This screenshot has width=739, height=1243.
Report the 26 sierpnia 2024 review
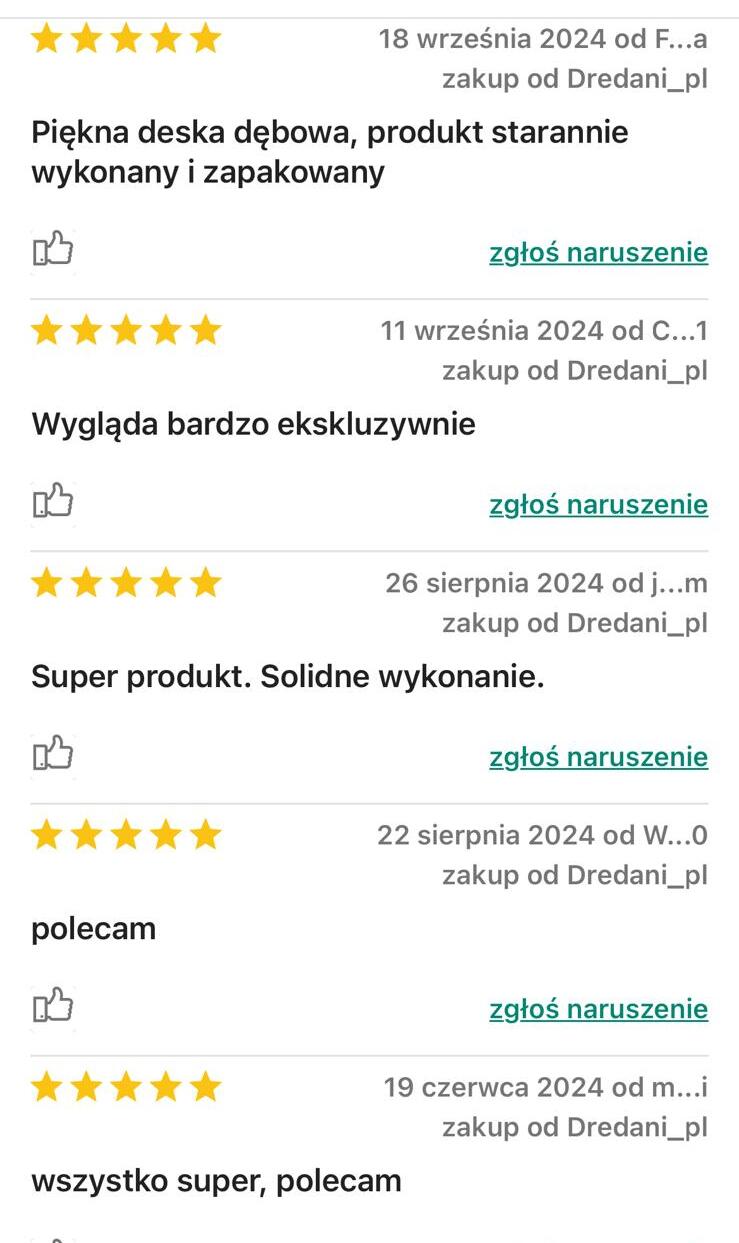(x=598, y=757)
